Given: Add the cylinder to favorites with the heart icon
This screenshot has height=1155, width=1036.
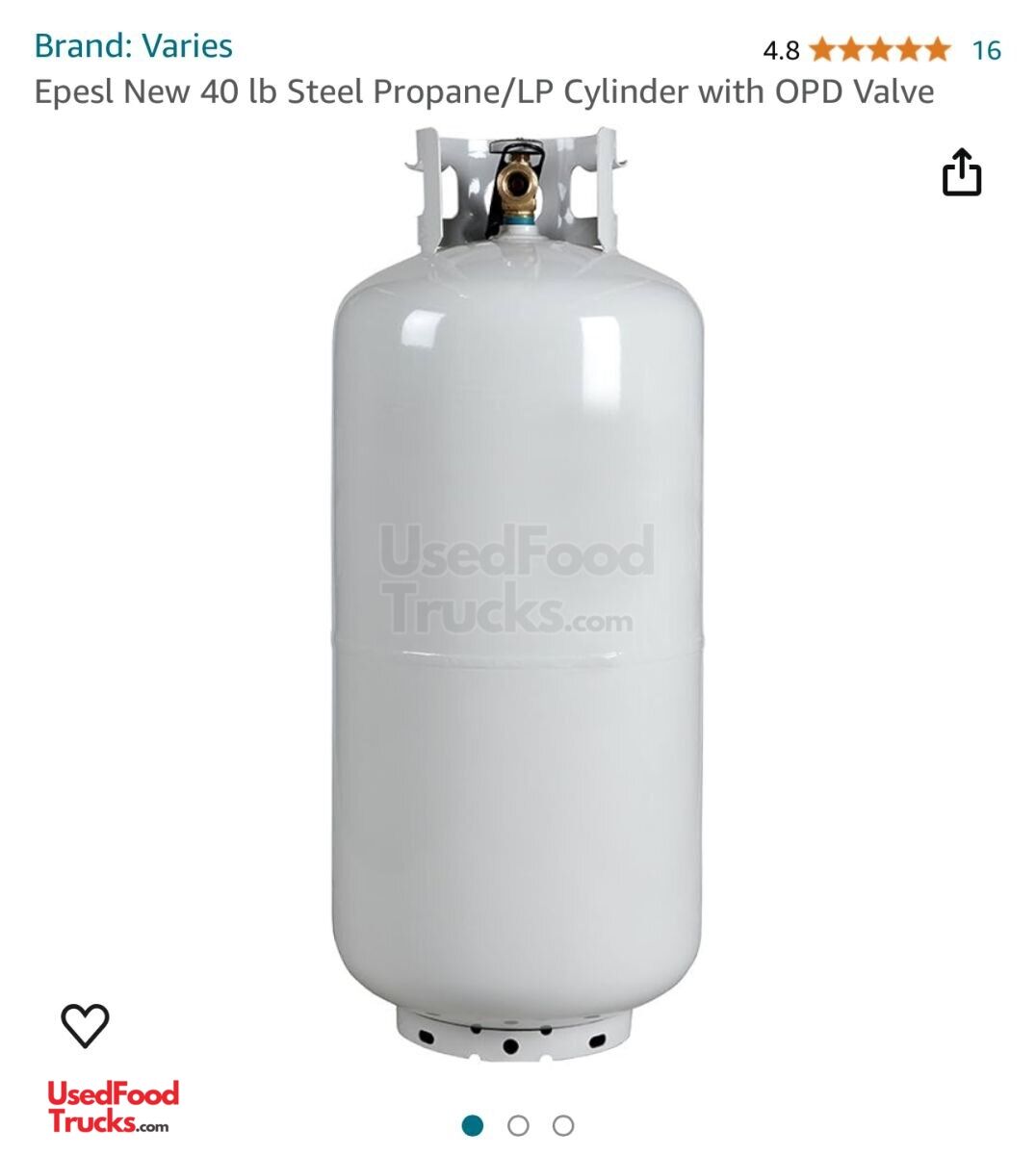Looking at the screenshot, I should click(85, 1025).
